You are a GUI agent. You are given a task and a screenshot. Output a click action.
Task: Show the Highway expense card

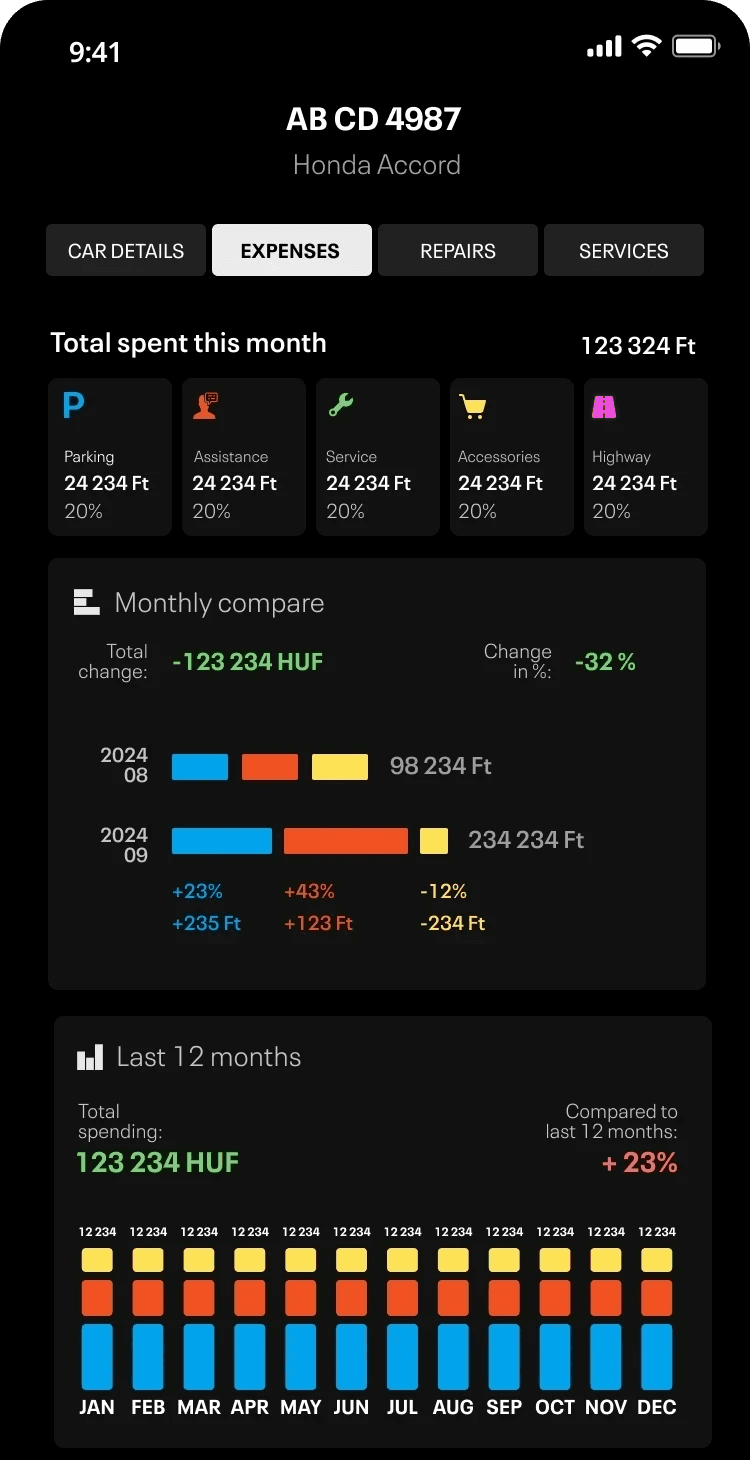(646, 457)
